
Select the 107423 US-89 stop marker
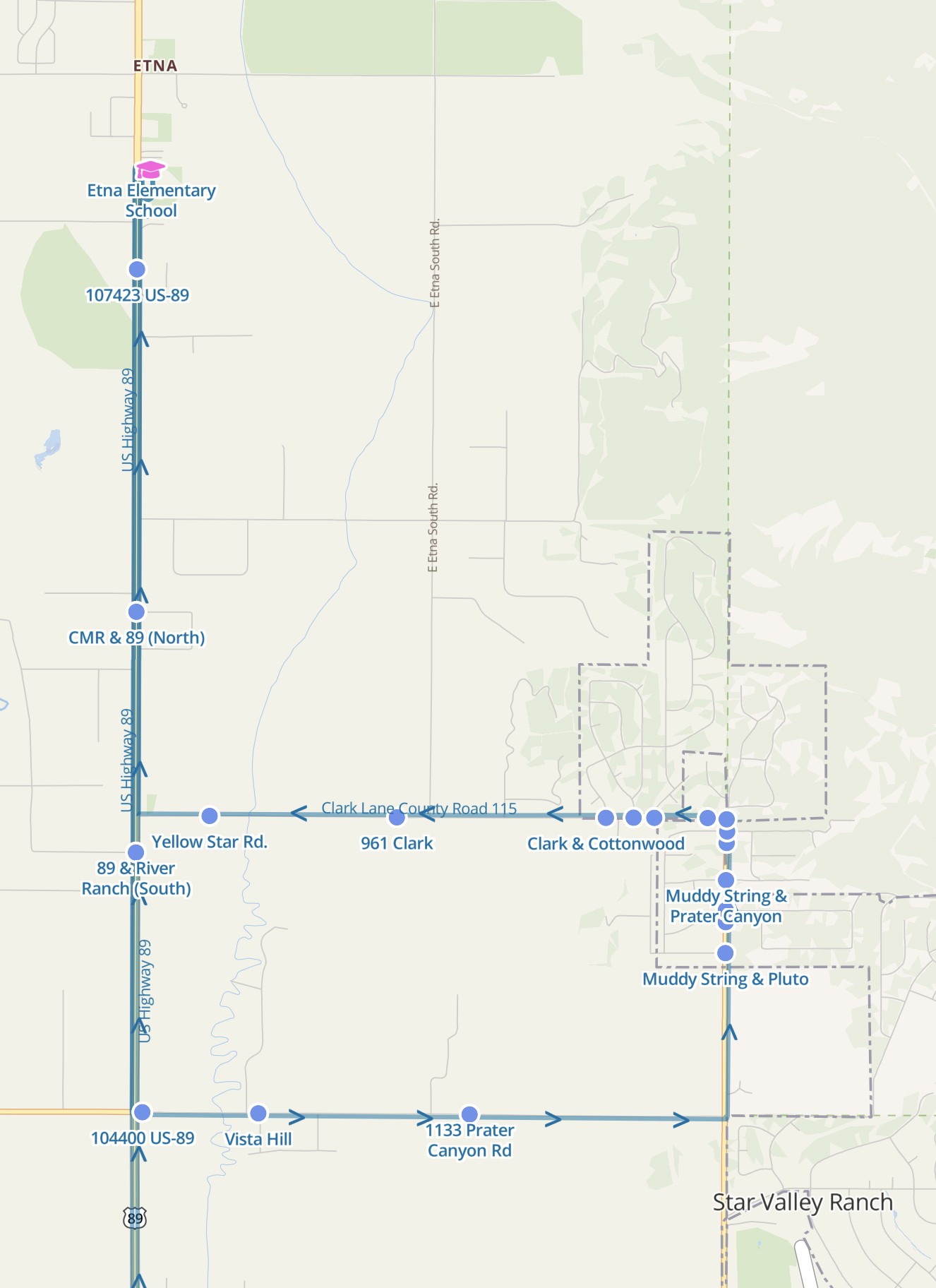pyautogui.click(x=137, y=269)
